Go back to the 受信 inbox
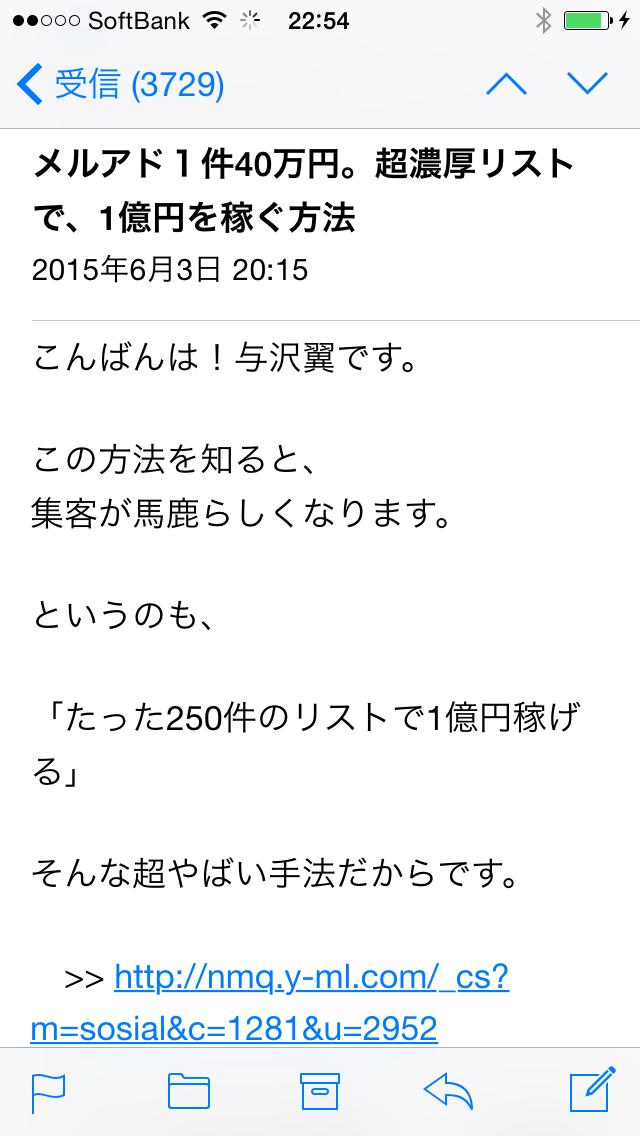 [120, 85]
